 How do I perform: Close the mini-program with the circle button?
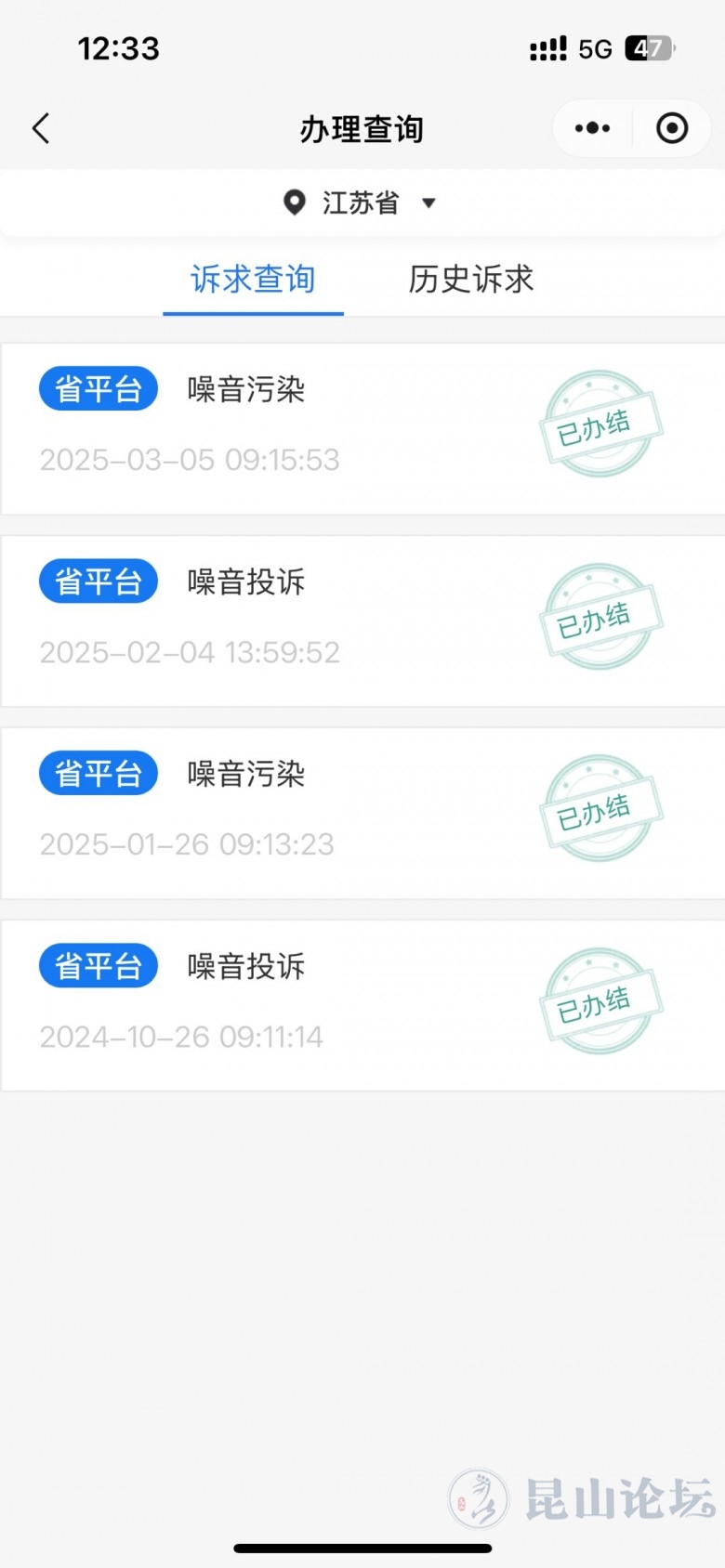click(672, 128)
